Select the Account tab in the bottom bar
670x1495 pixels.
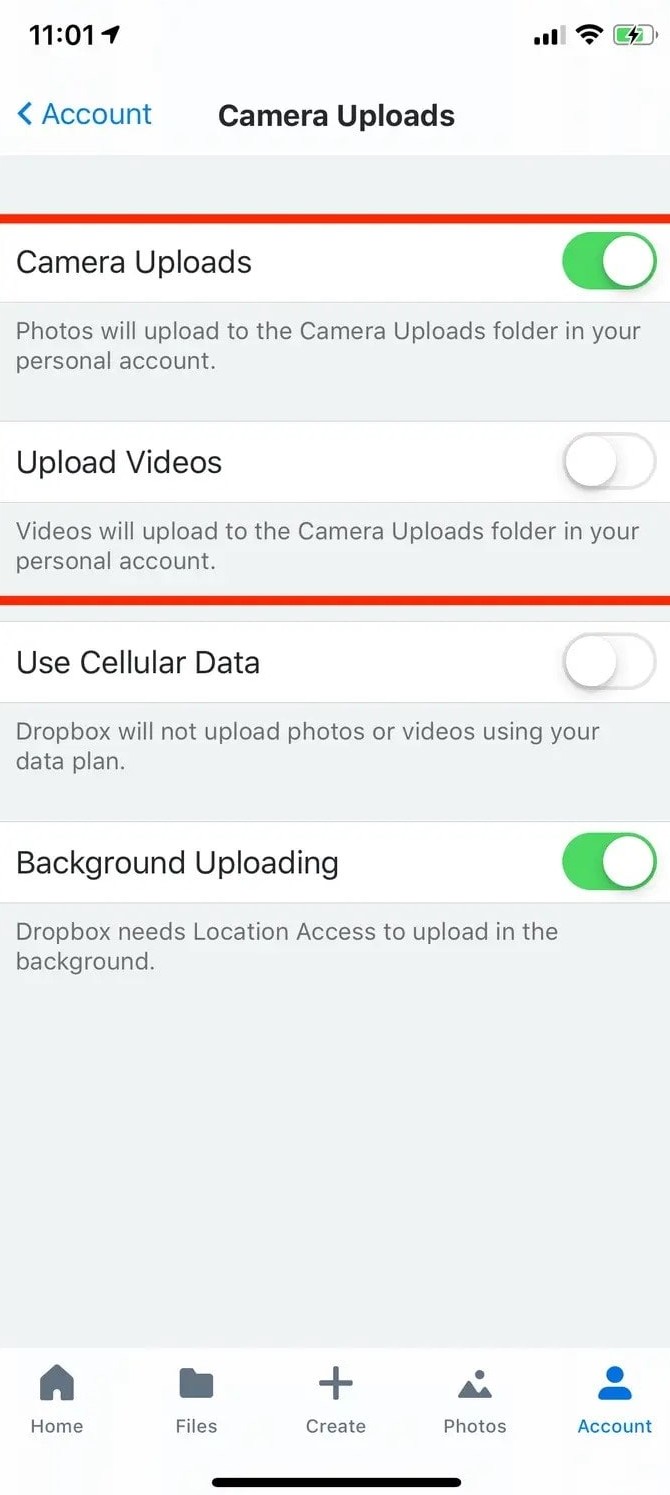pos(615,1400)
